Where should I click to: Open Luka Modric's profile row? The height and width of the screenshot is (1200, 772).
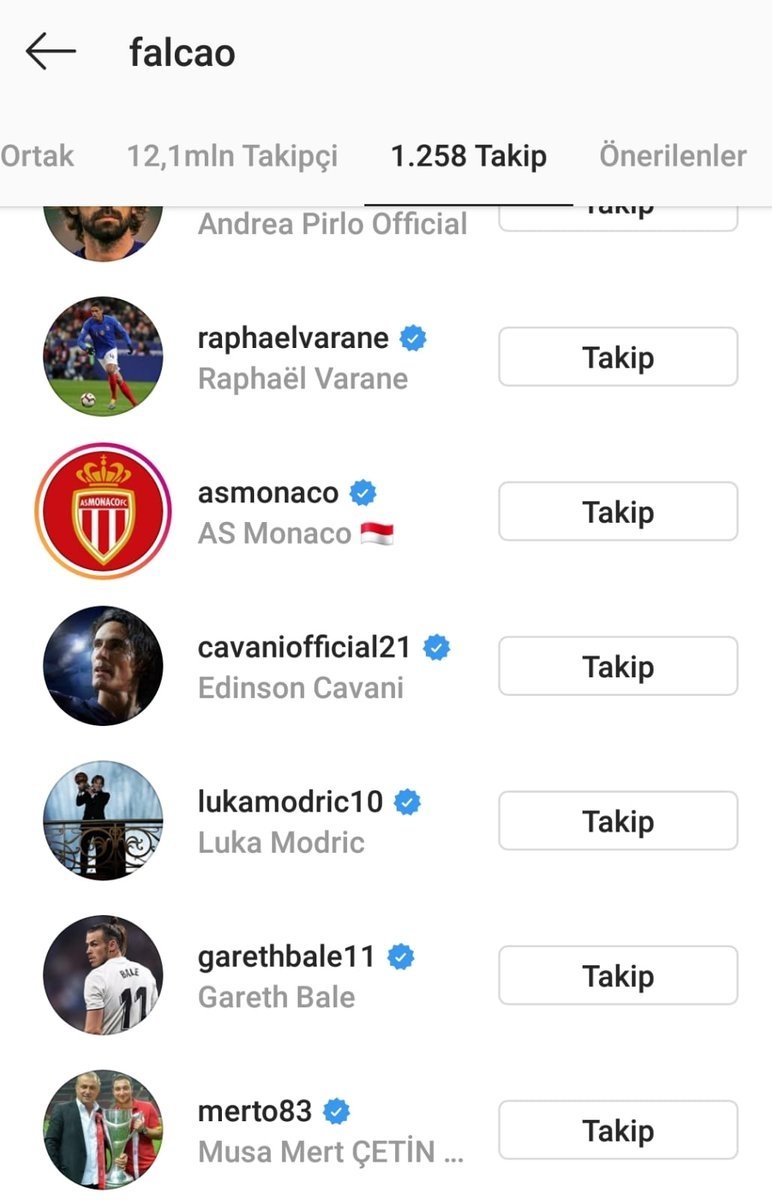pyautogui.click(x=290, y=822)
